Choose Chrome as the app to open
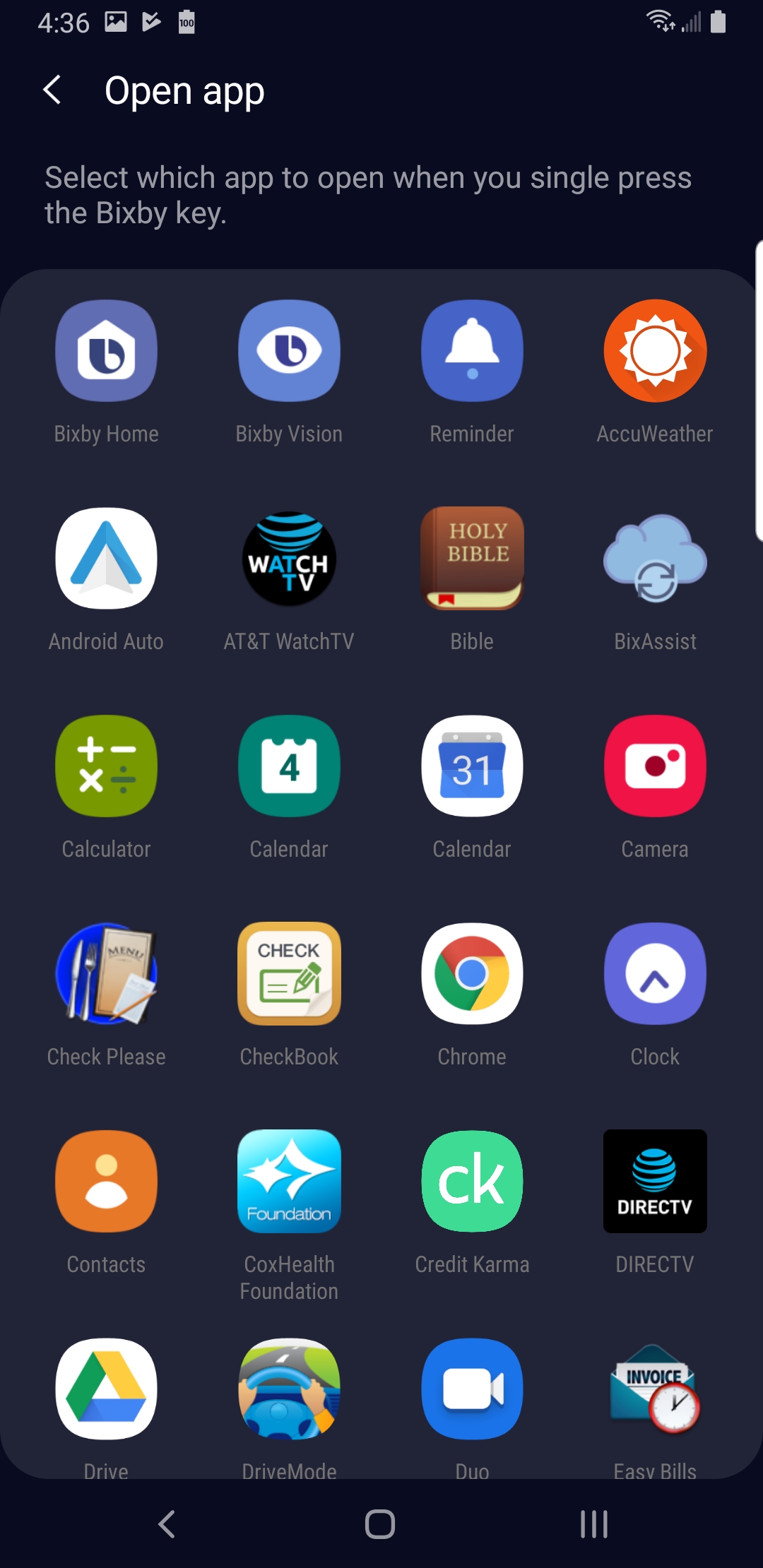Viewport: 763px width, 1568px height. pos(472,974)
